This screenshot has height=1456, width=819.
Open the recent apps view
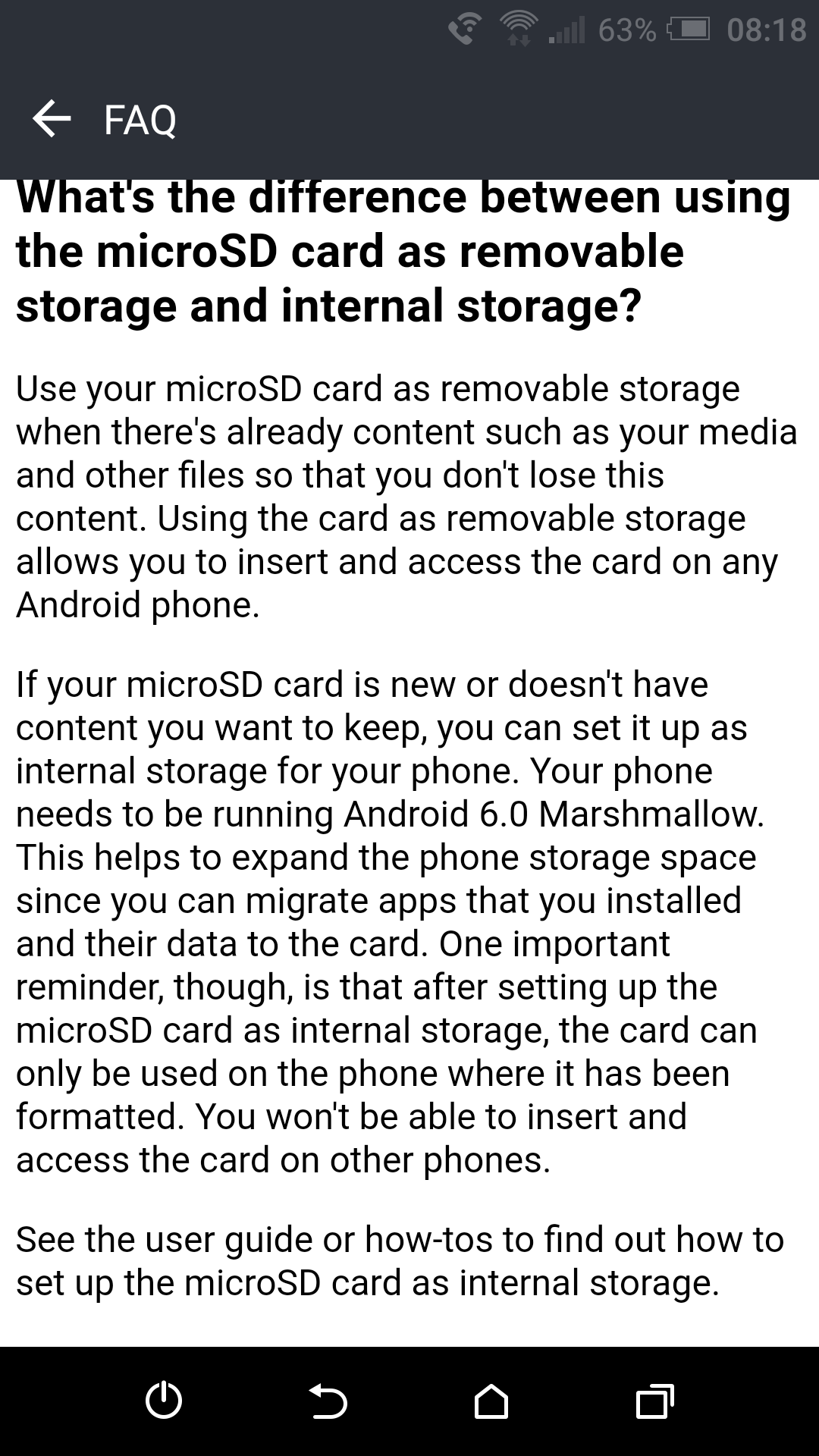point(655,1400)
